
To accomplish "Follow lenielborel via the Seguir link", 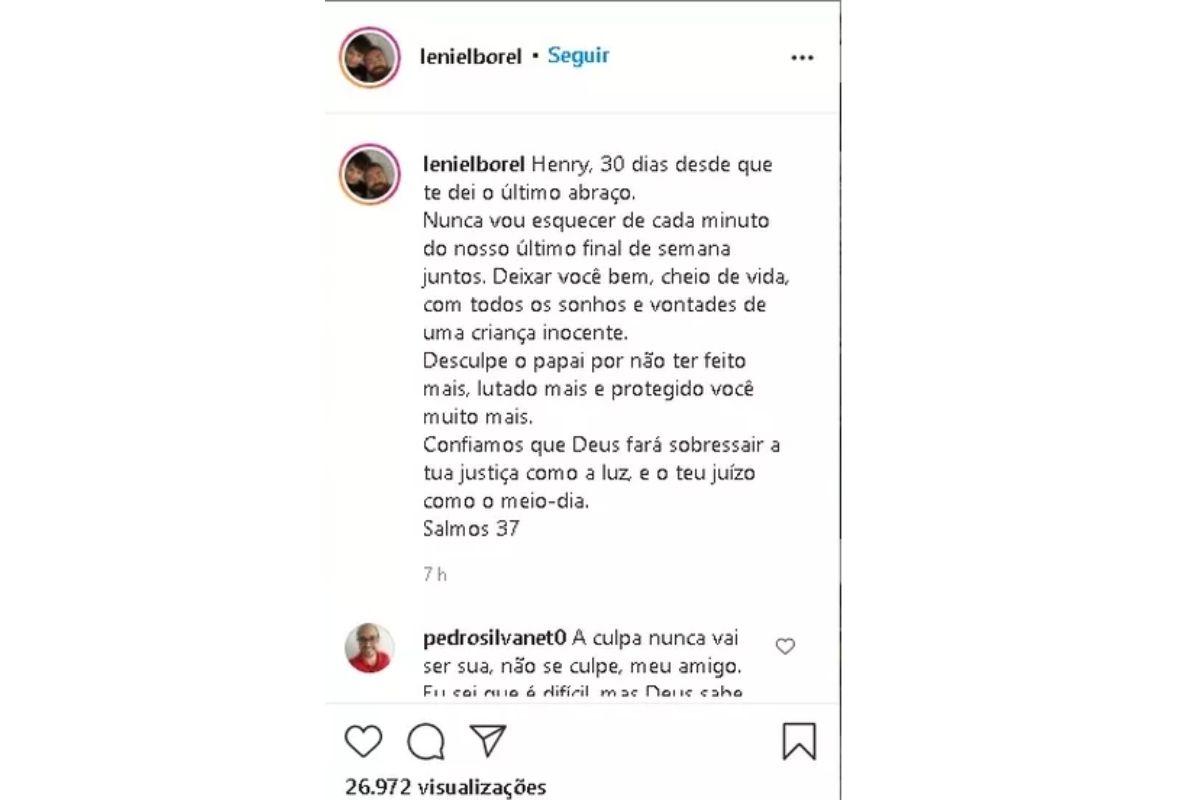I will (x=578, y=56).
